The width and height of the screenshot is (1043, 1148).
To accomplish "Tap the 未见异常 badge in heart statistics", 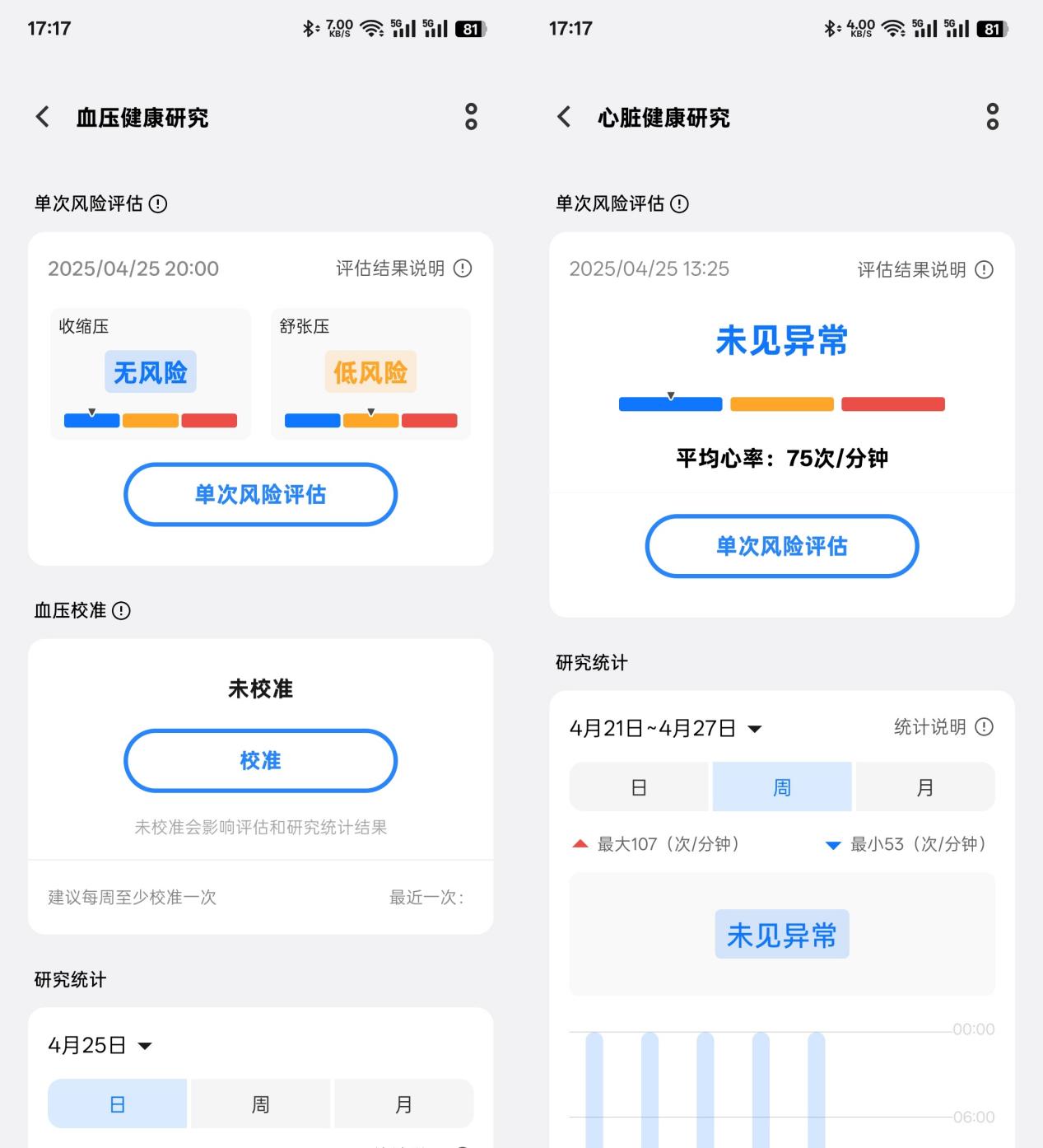I will [x=780, y=934].
